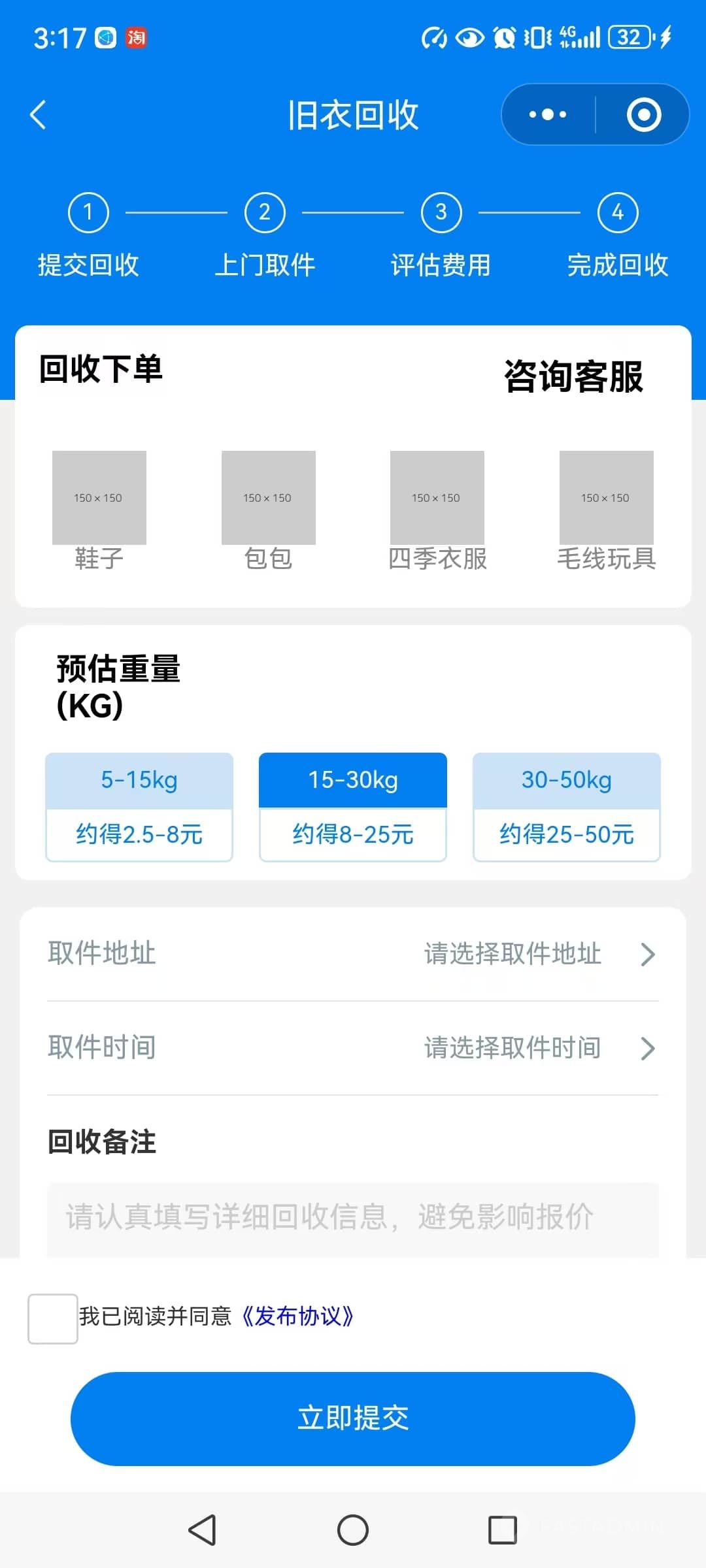Close the mini program with the circle icon
Viewport: 706px width, 1568px height.
point(644,115)
